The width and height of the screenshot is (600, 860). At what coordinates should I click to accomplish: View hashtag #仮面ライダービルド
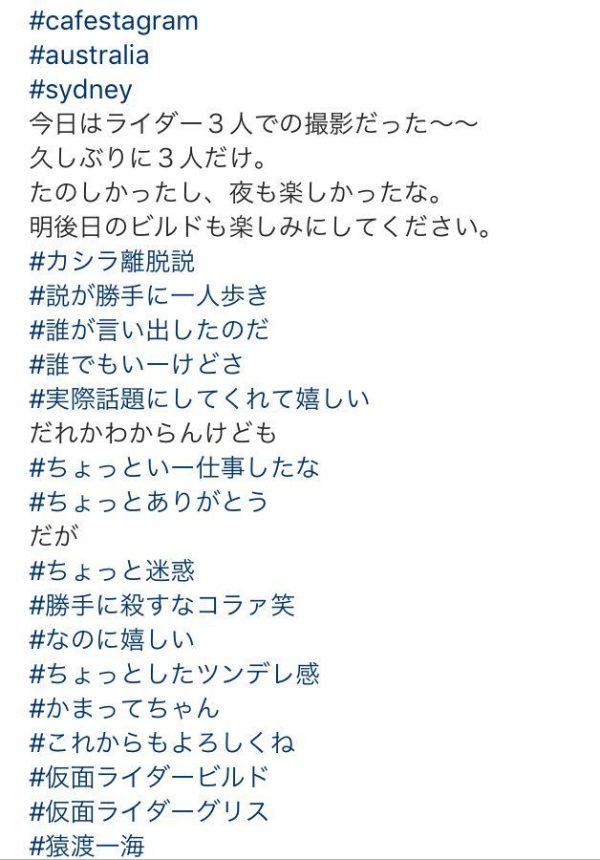(x=149, y=778)
